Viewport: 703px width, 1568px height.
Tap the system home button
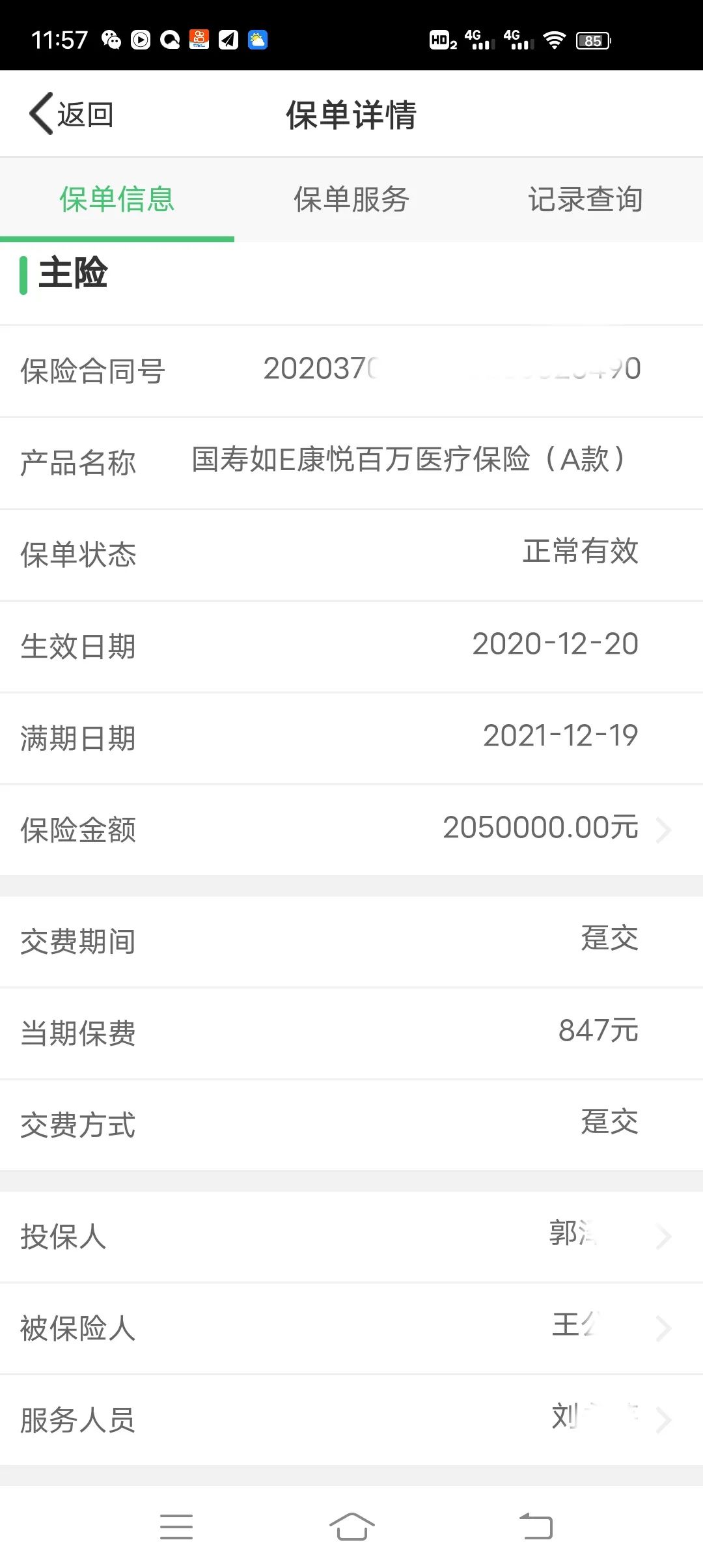351,1526
